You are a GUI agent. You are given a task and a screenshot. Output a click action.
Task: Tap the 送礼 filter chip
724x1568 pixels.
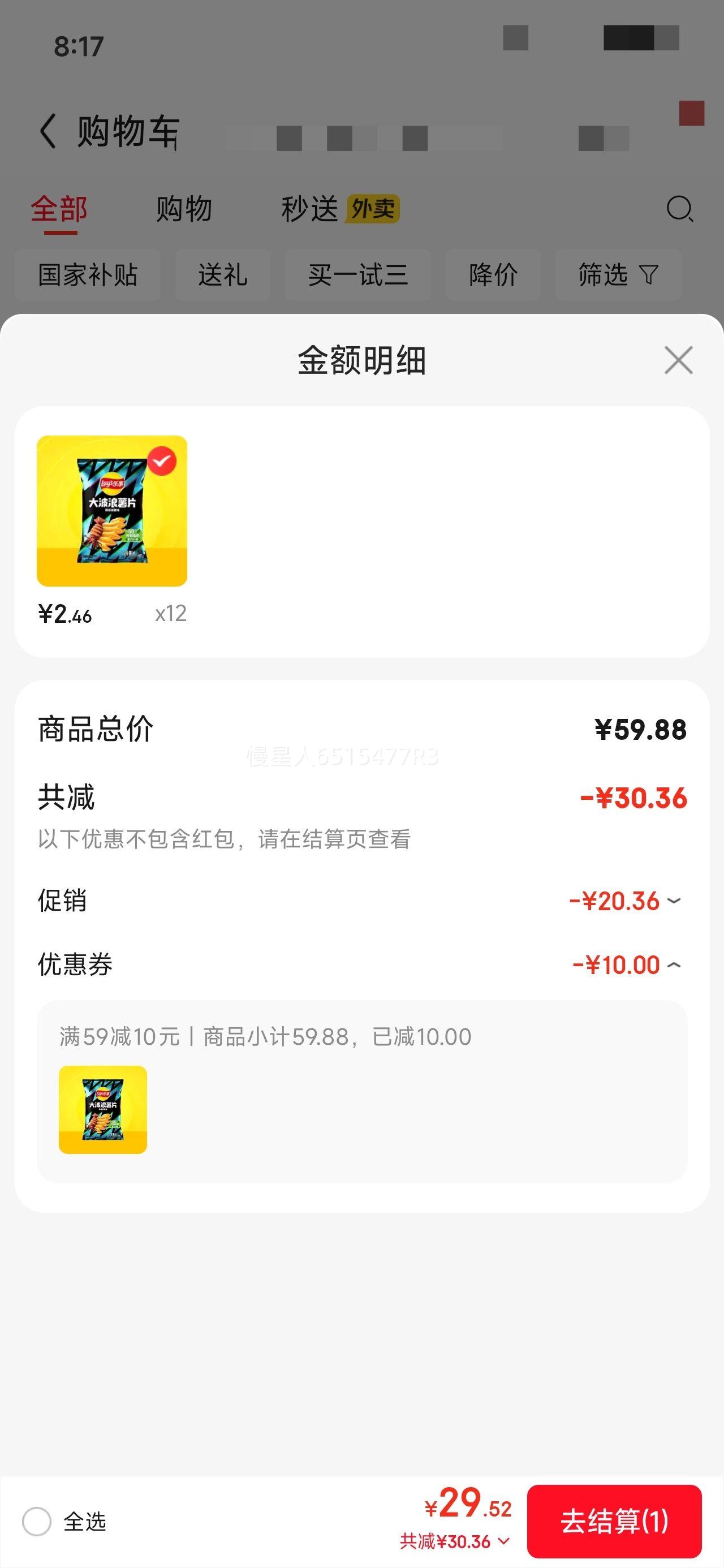[x=222, y=275]
